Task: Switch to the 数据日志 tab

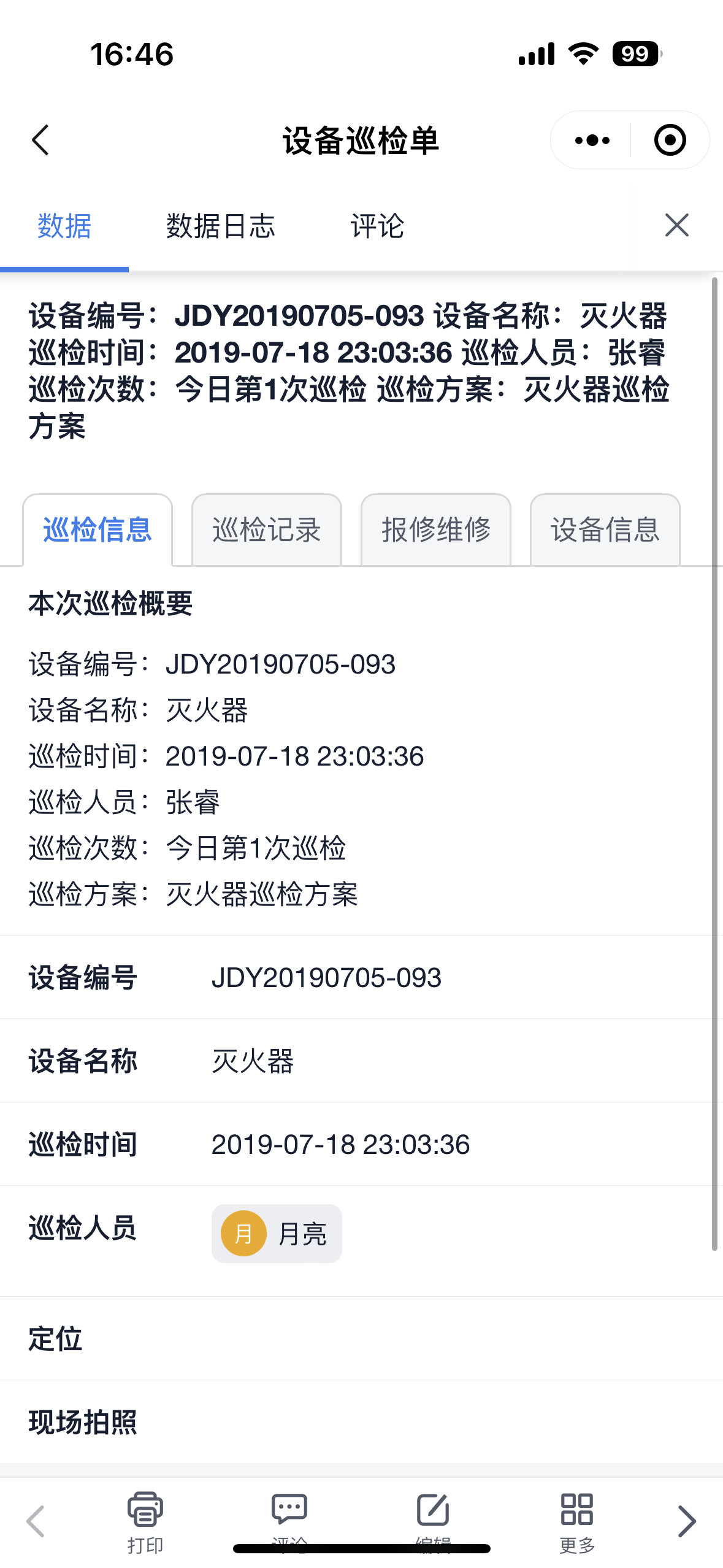Action: point(220,226)
